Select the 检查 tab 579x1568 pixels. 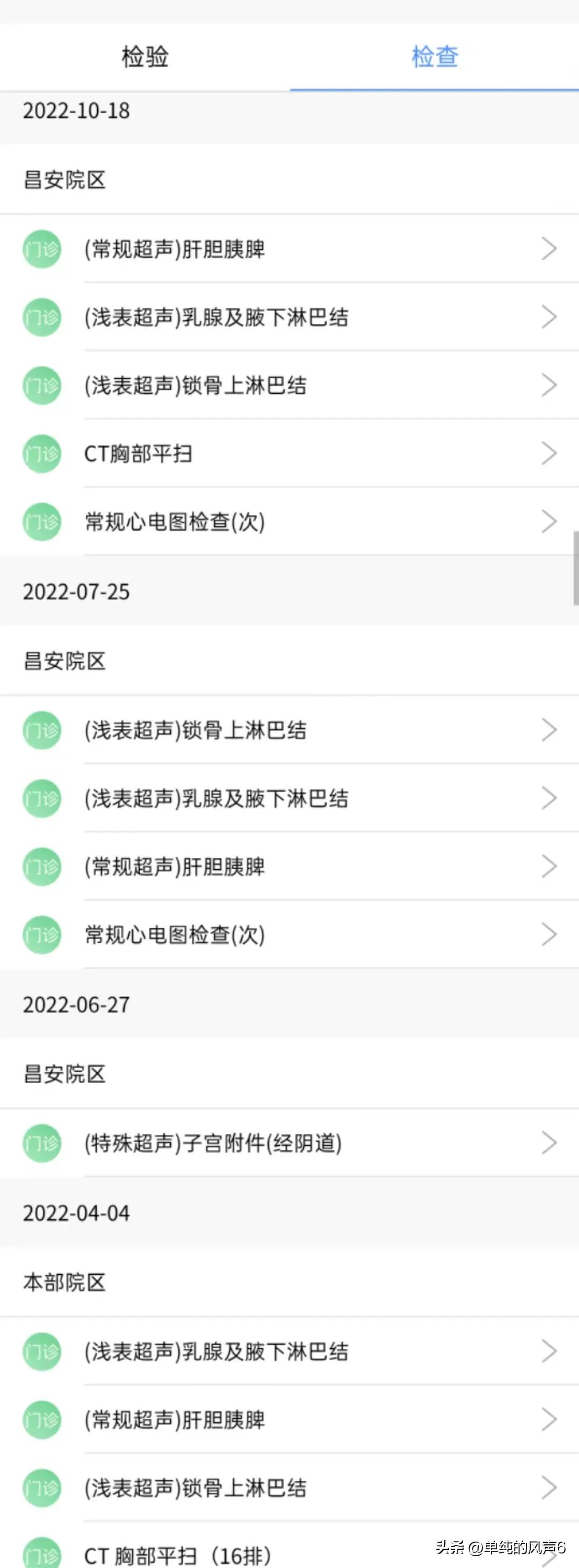435,56
